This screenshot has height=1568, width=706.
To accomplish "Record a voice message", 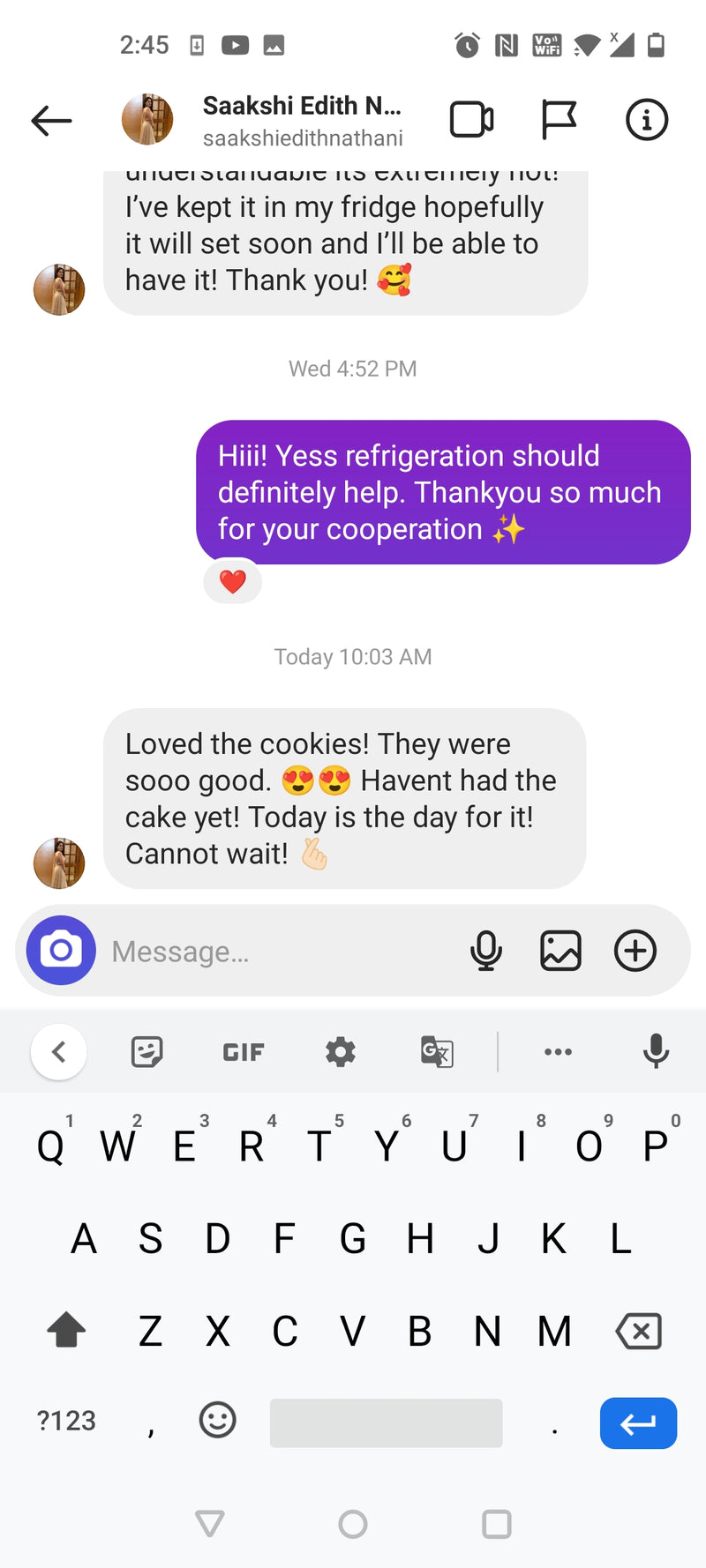I will pos(486,951).
